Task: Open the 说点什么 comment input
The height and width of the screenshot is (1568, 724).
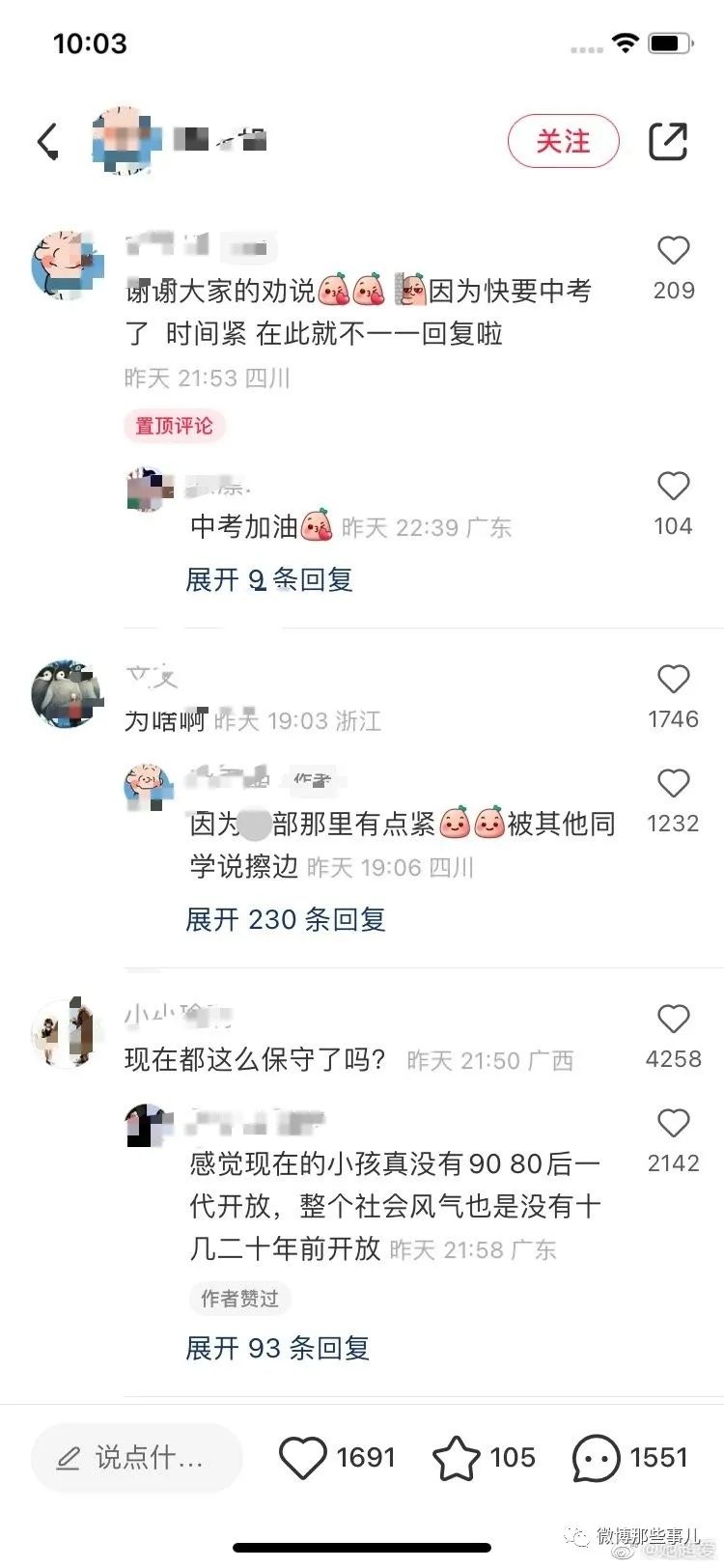Action: click(x=135, y=1458)
